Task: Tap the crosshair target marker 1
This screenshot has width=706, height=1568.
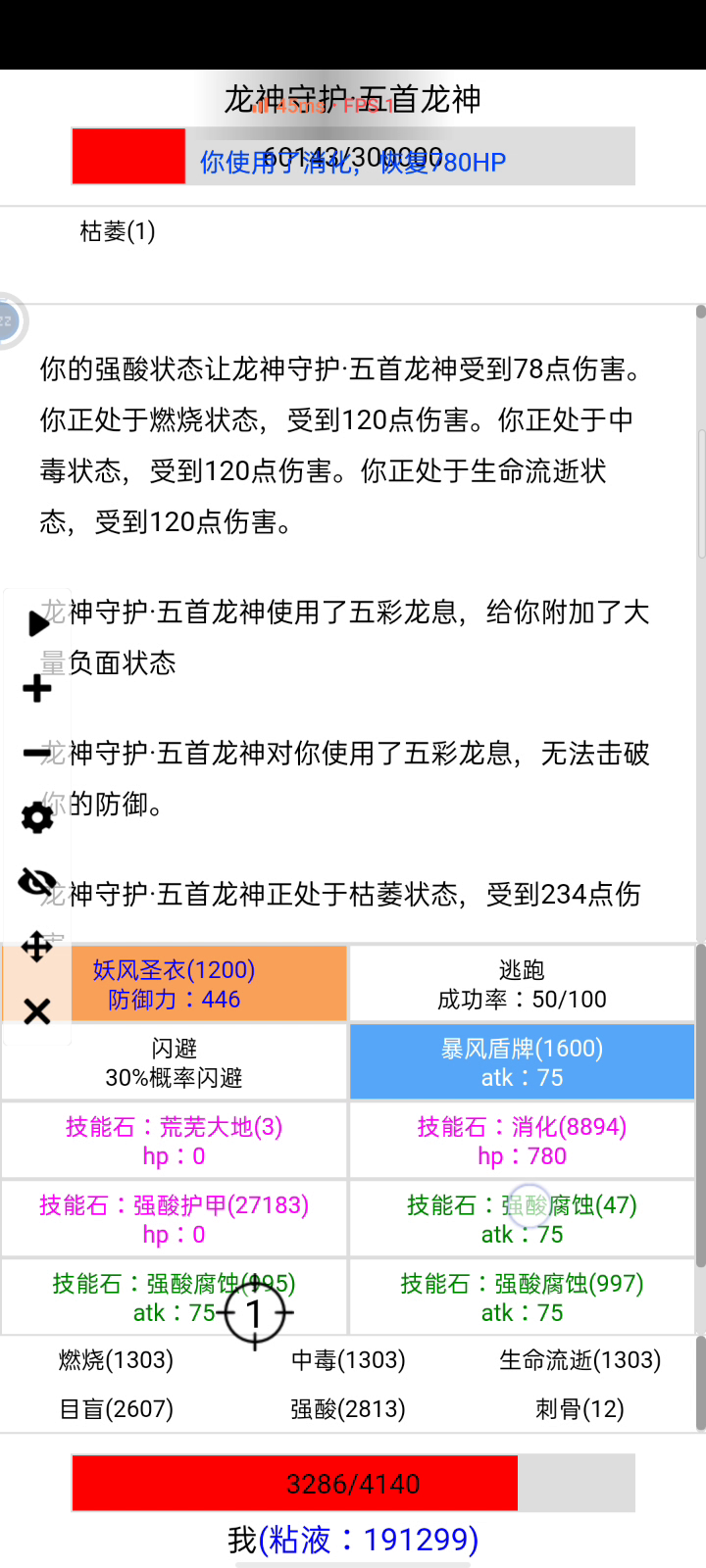Action: tap(255, 1312)
